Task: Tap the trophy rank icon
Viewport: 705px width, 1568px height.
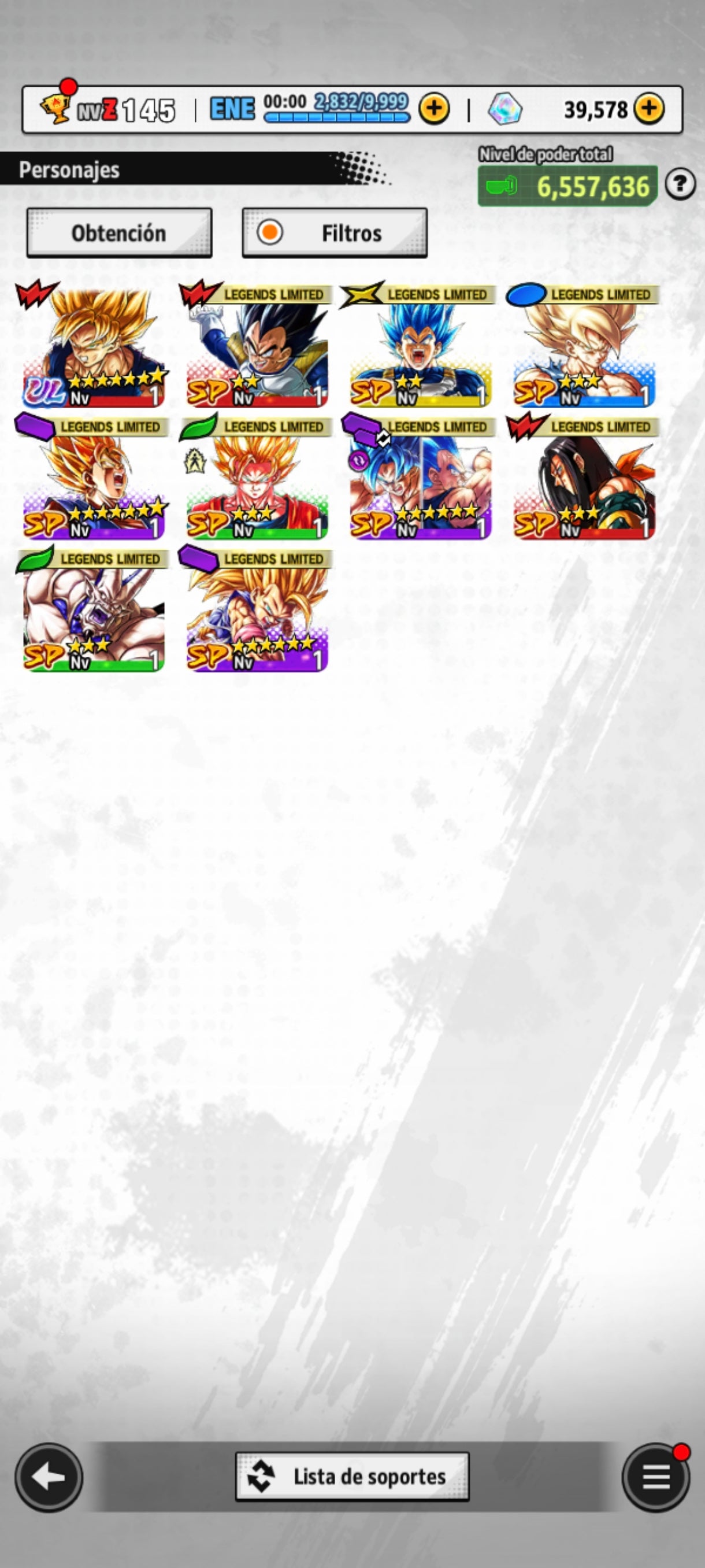Action: (56, 107)
